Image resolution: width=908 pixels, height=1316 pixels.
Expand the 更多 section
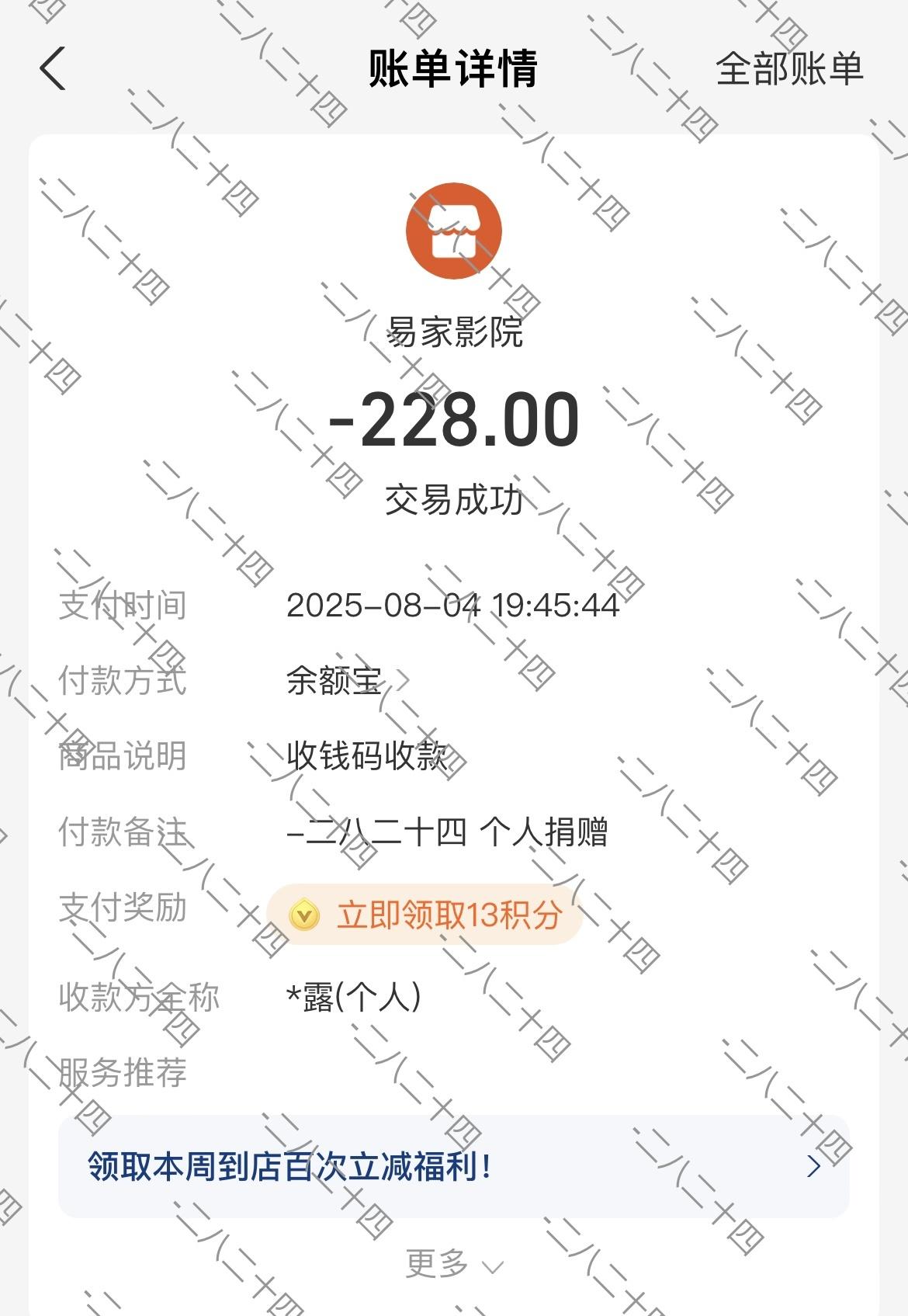pos(453,1264)
